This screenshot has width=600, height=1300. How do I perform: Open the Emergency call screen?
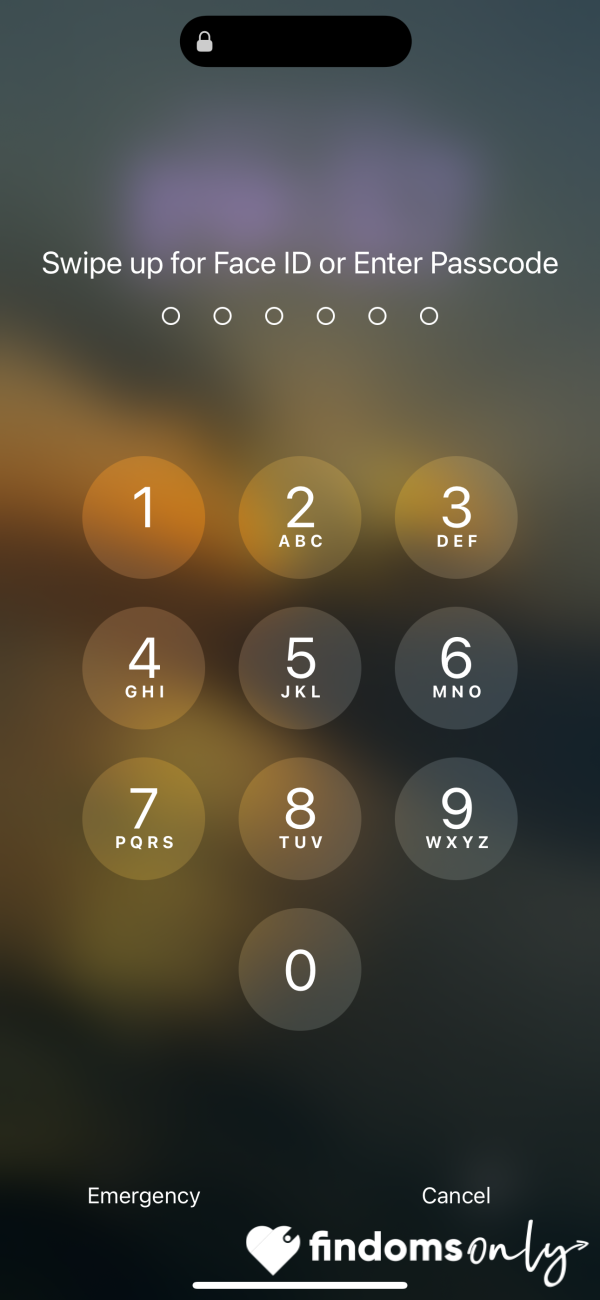144,1195
